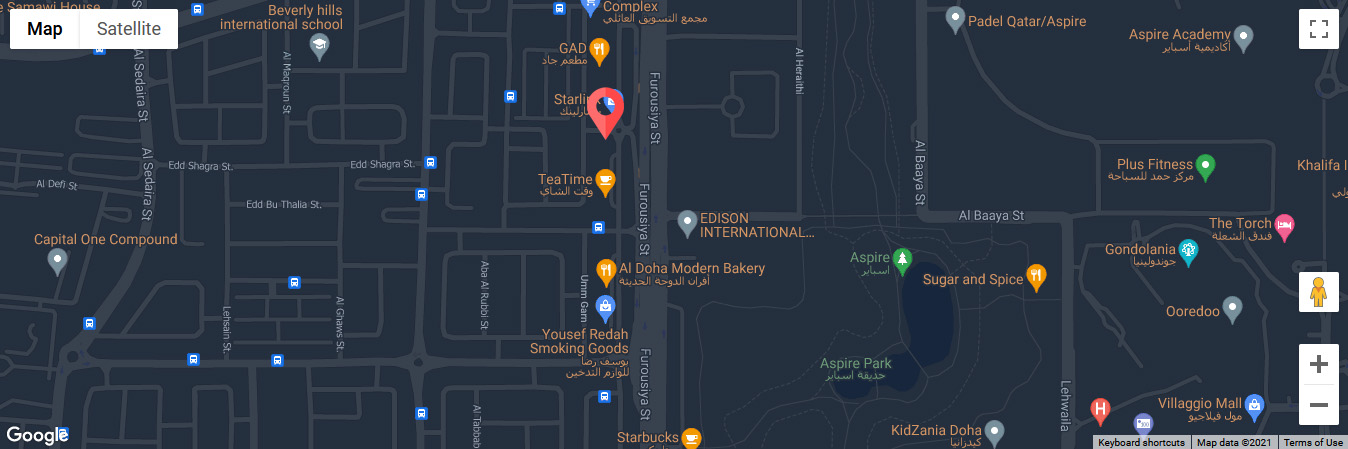Open GAD restaurant marker
The image size is (1348, 449).
pos(600,48)
